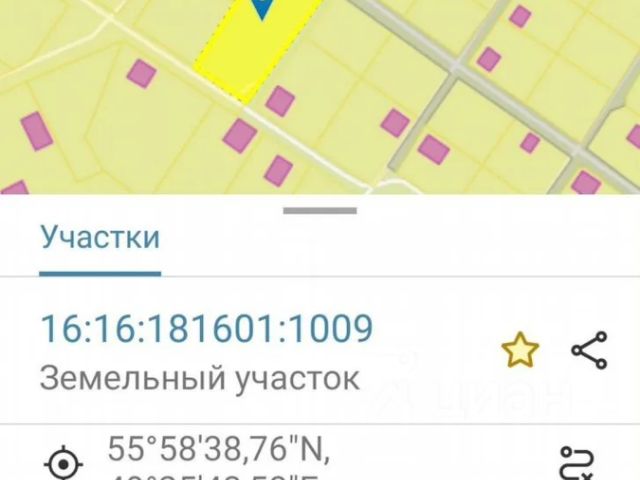This screenshot has width=640, height=480.
Task: Tap the location target icon beside coordinates
Action: [63, 463]
